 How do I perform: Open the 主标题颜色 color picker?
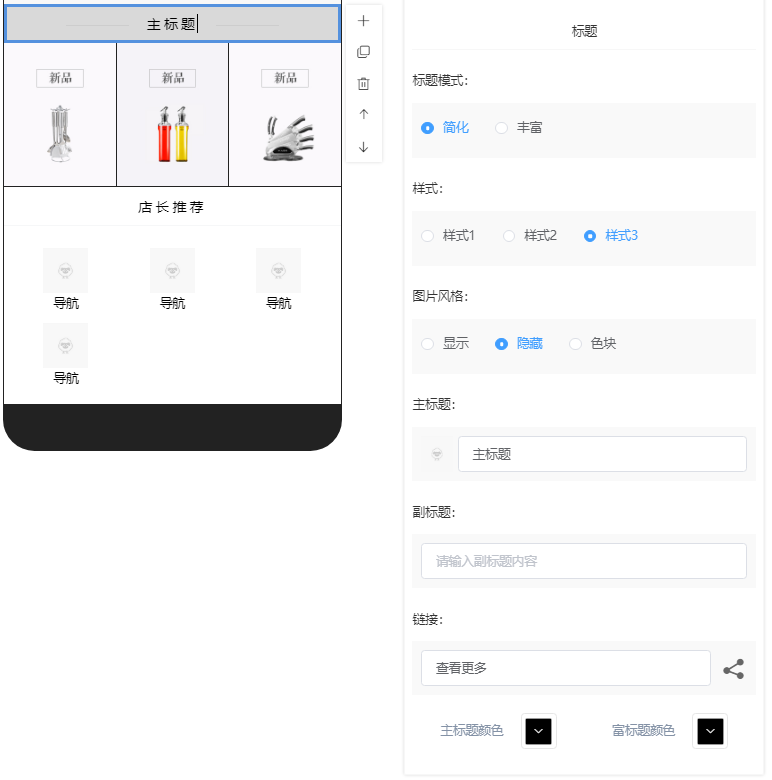pos(538,731)
